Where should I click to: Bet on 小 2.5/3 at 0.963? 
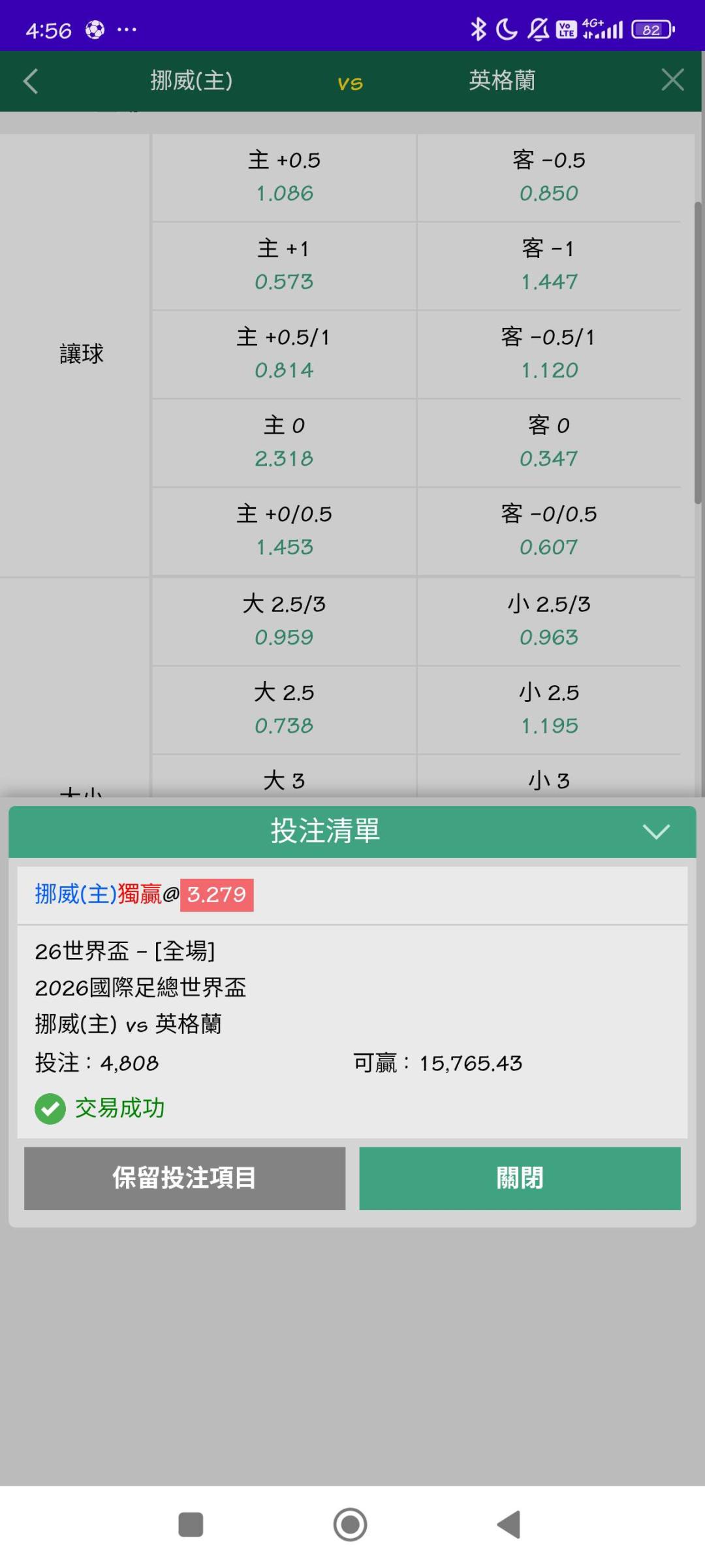548,620
